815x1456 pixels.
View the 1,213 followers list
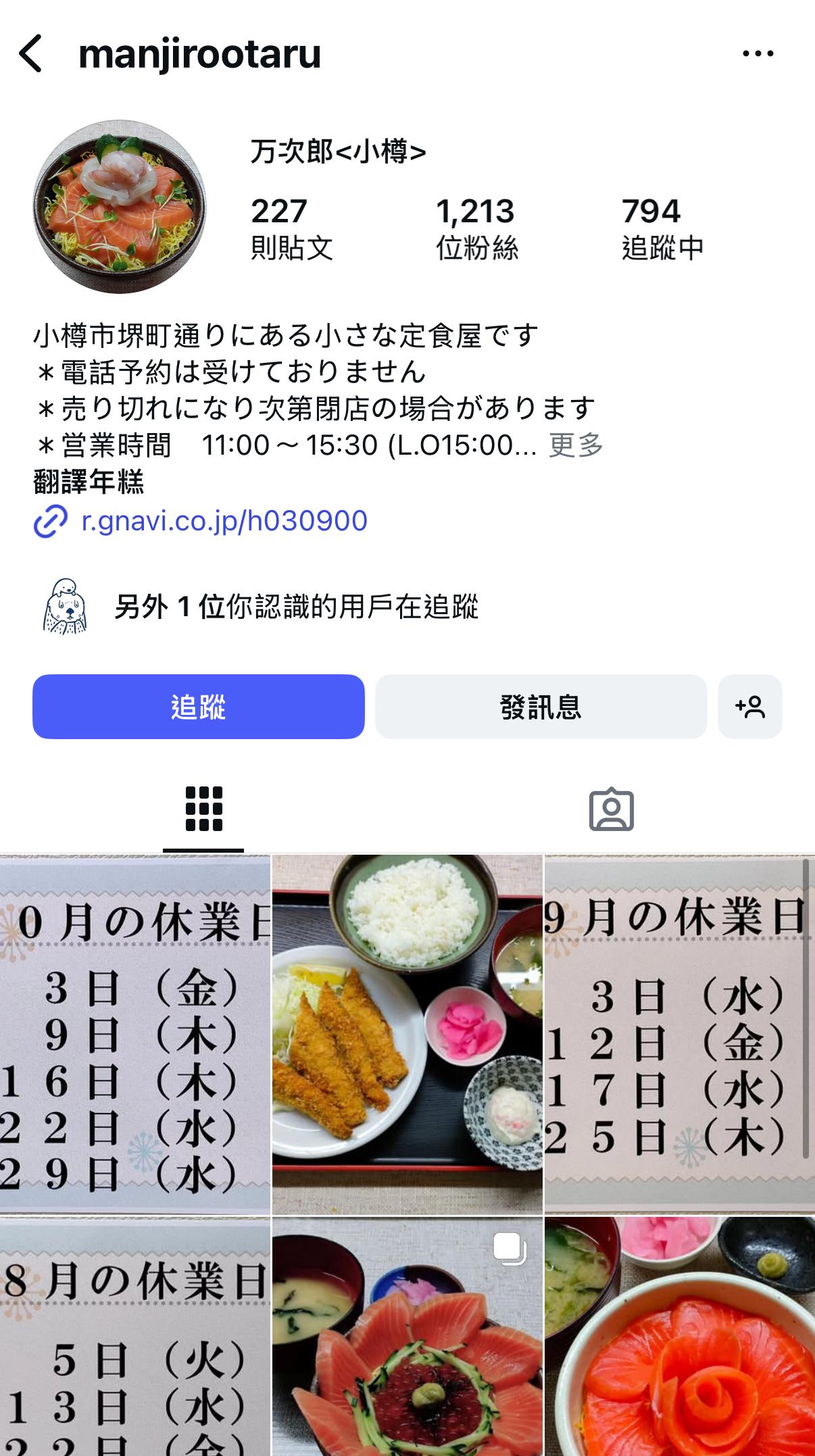pos(476,228)
